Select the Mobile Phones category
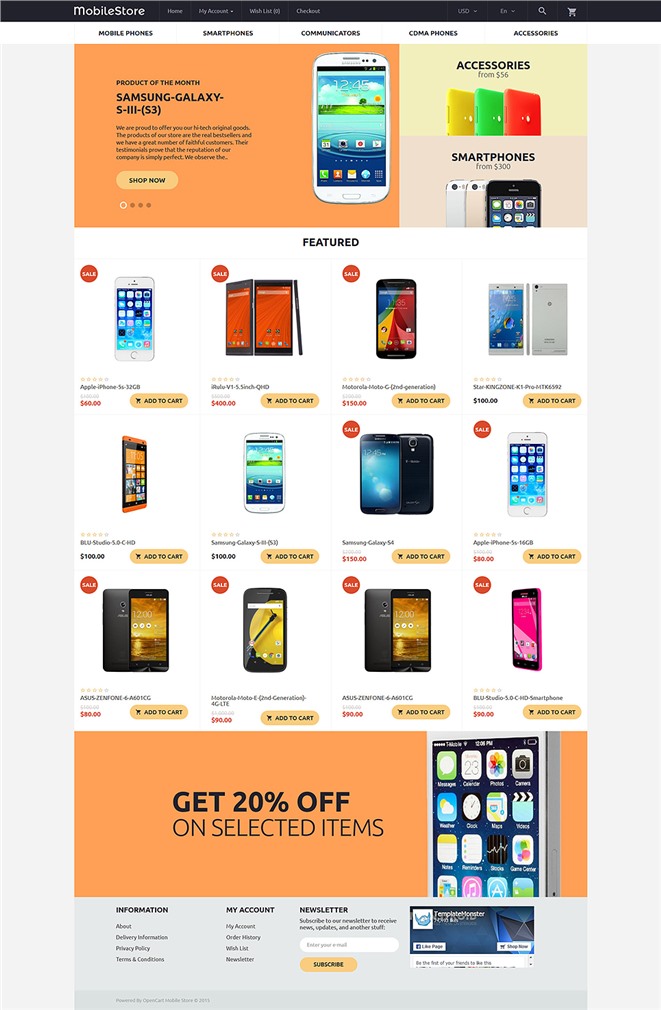Viewport: 661px width, 1010px height. (125, 33)
